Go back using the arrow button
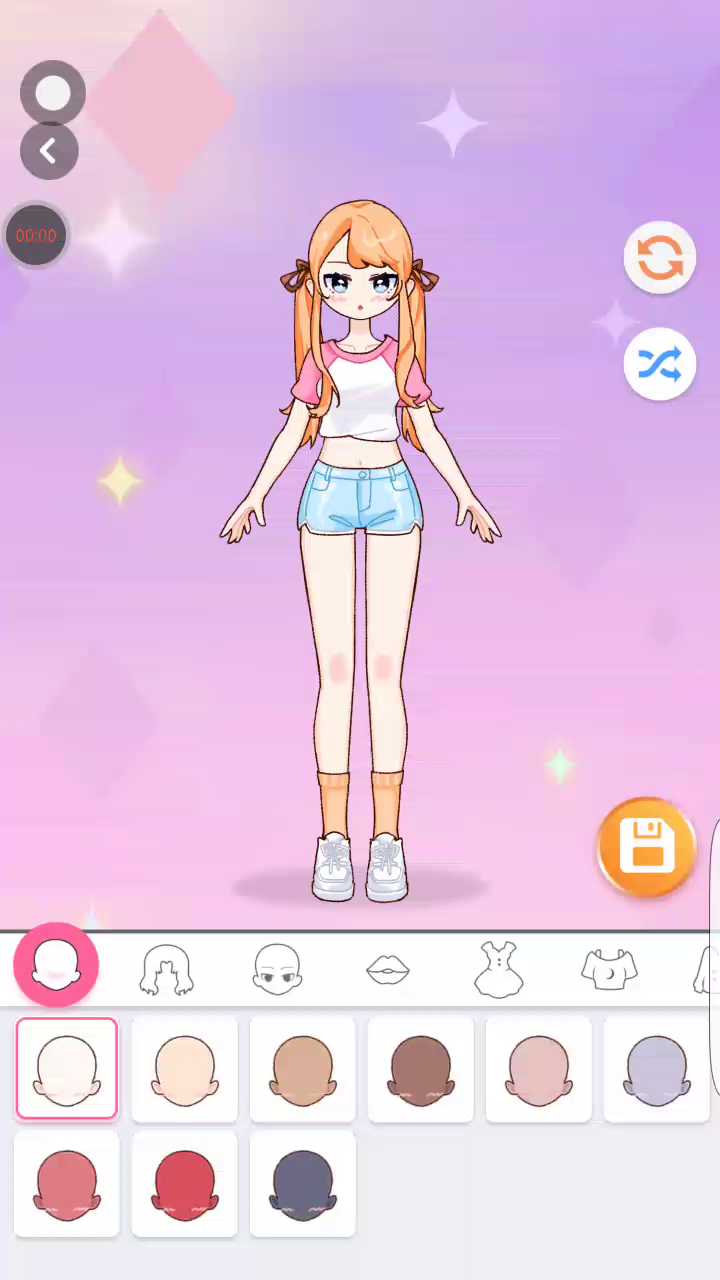 click(x=49, y=151)
